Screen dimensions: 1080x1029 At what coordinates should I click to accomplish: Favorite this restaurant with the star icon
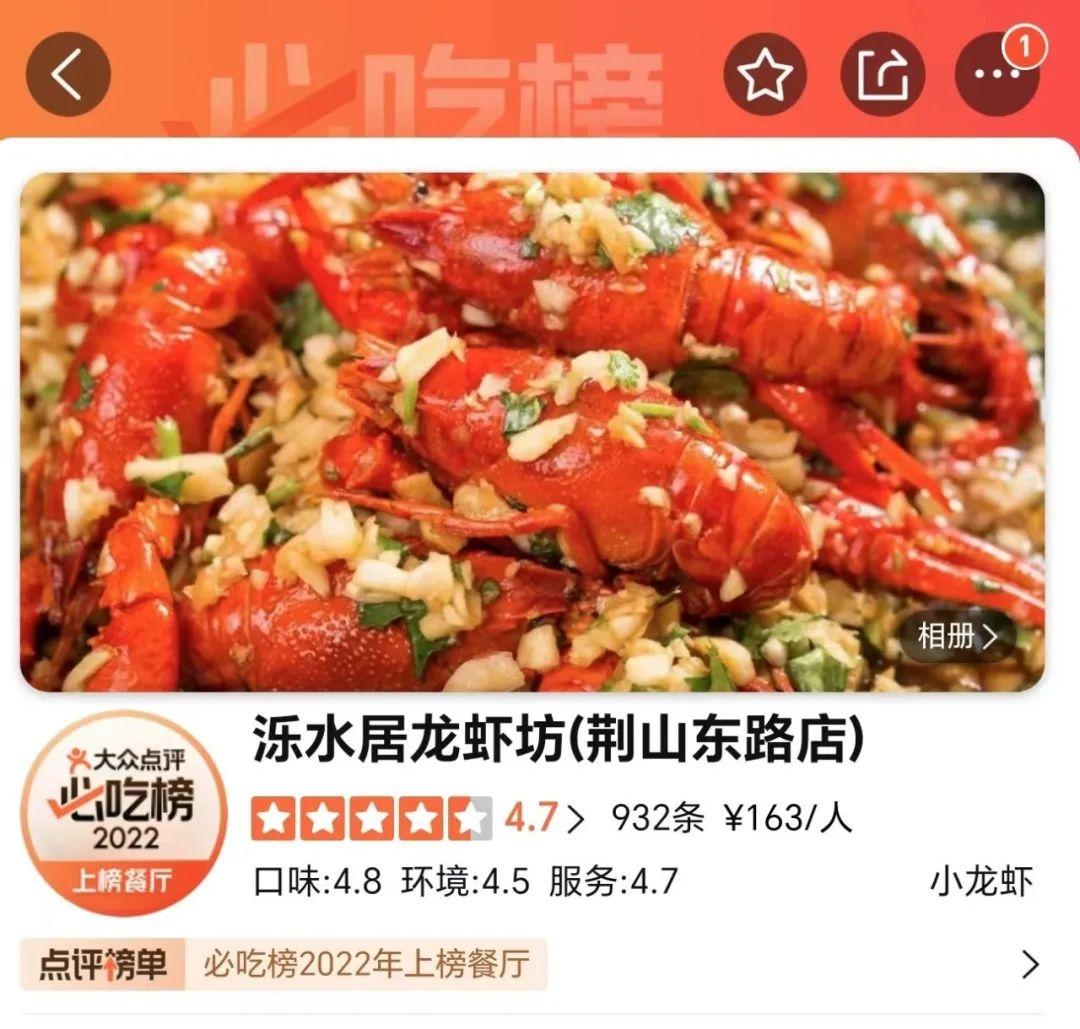tap(765, 74)
